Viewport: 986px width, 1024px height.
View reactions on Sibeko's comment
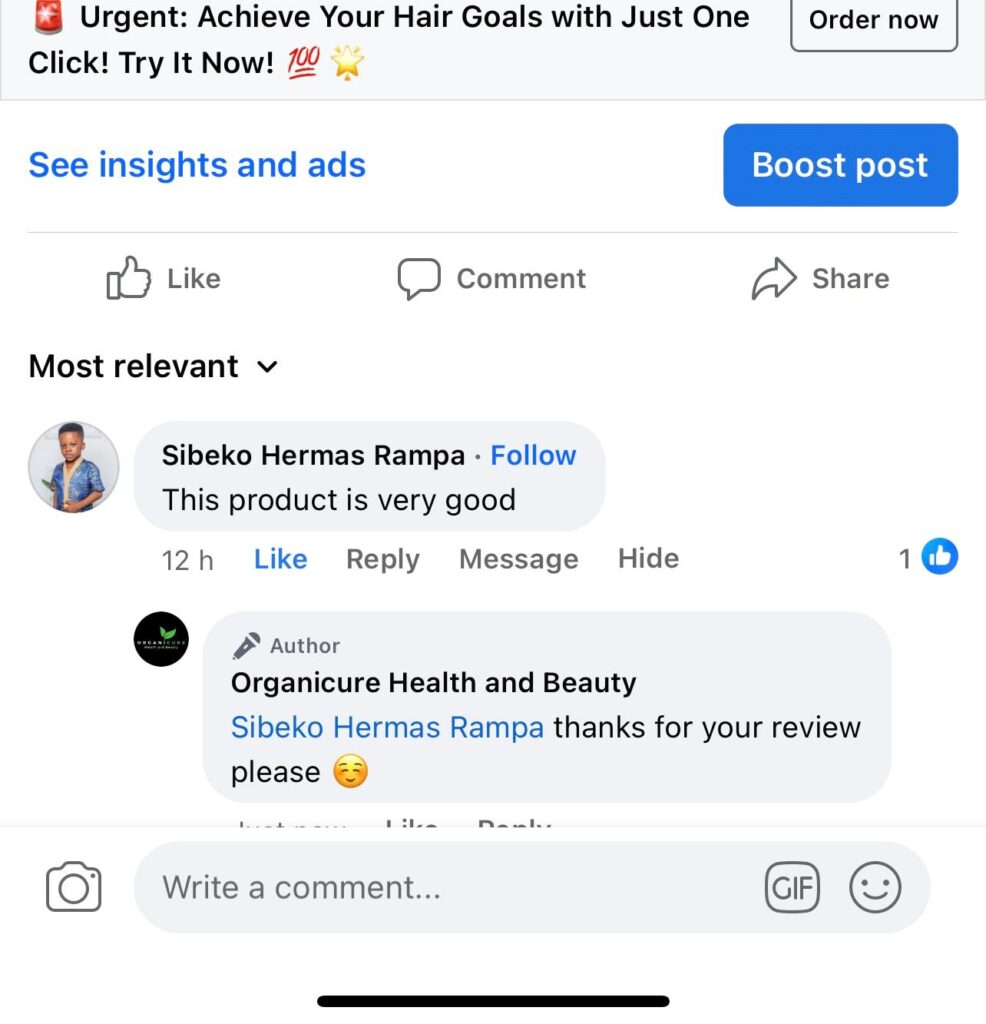click(x=928, y=557)
